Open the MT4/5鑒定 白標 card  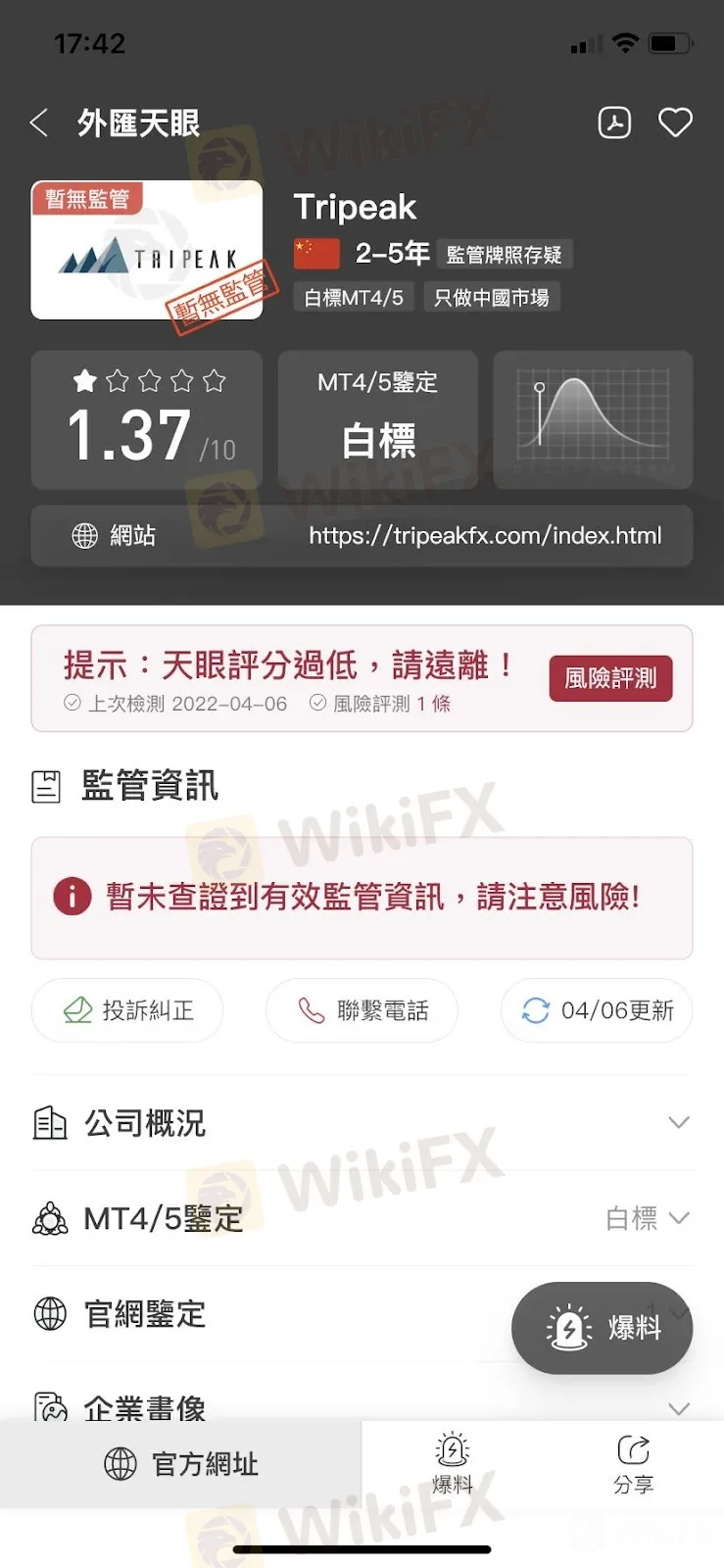click(378, 419)
